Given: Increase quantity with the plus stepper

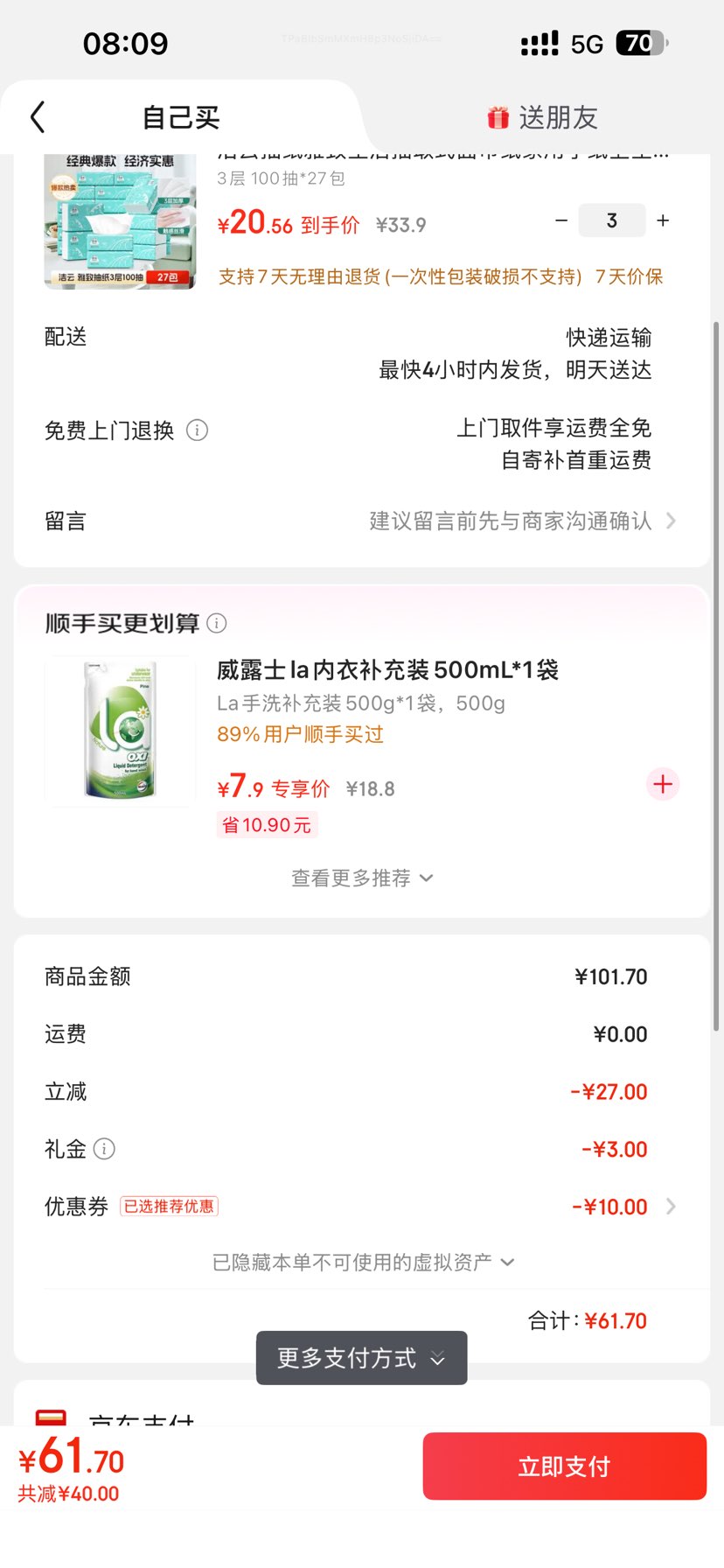Looking at the screenshot, I should coord(662,220).
